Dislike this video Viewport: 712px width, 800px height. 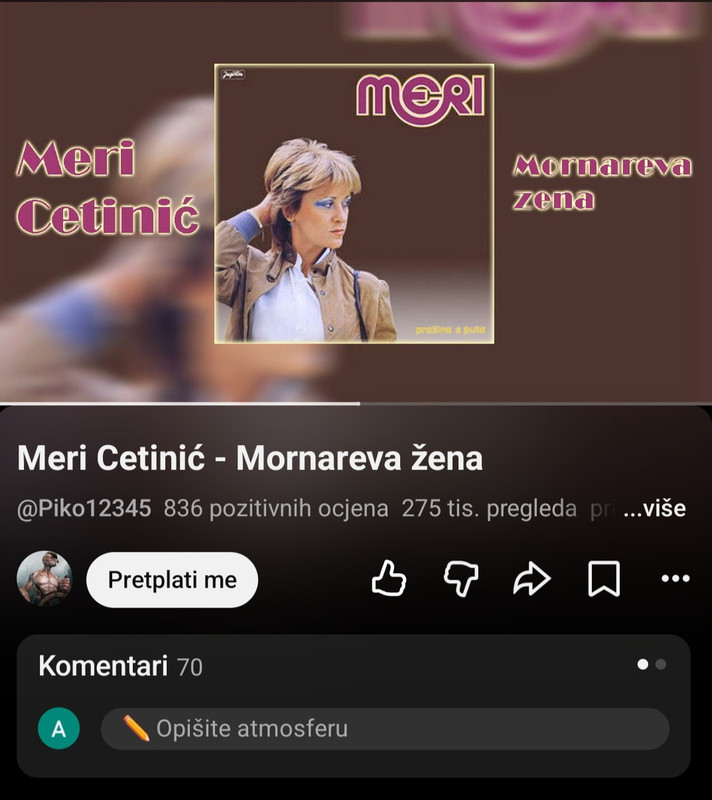click(x=461, y=579)
